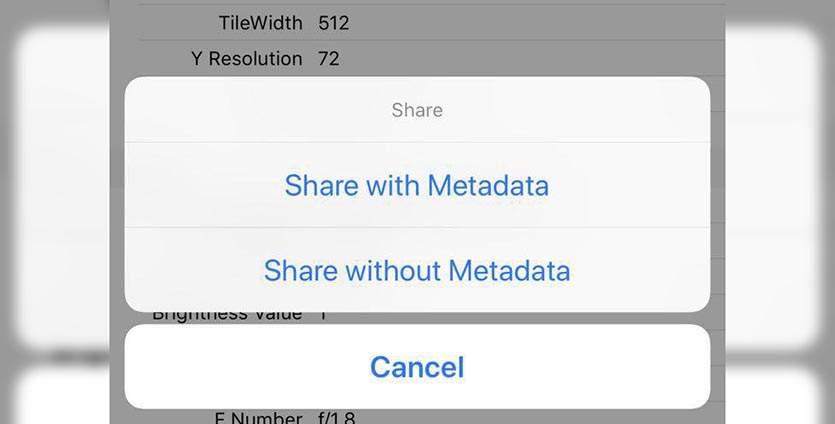The width and height of the screenshot is (835, 424).
Task: Cancel the share action sheet
Action: (417, 367)
